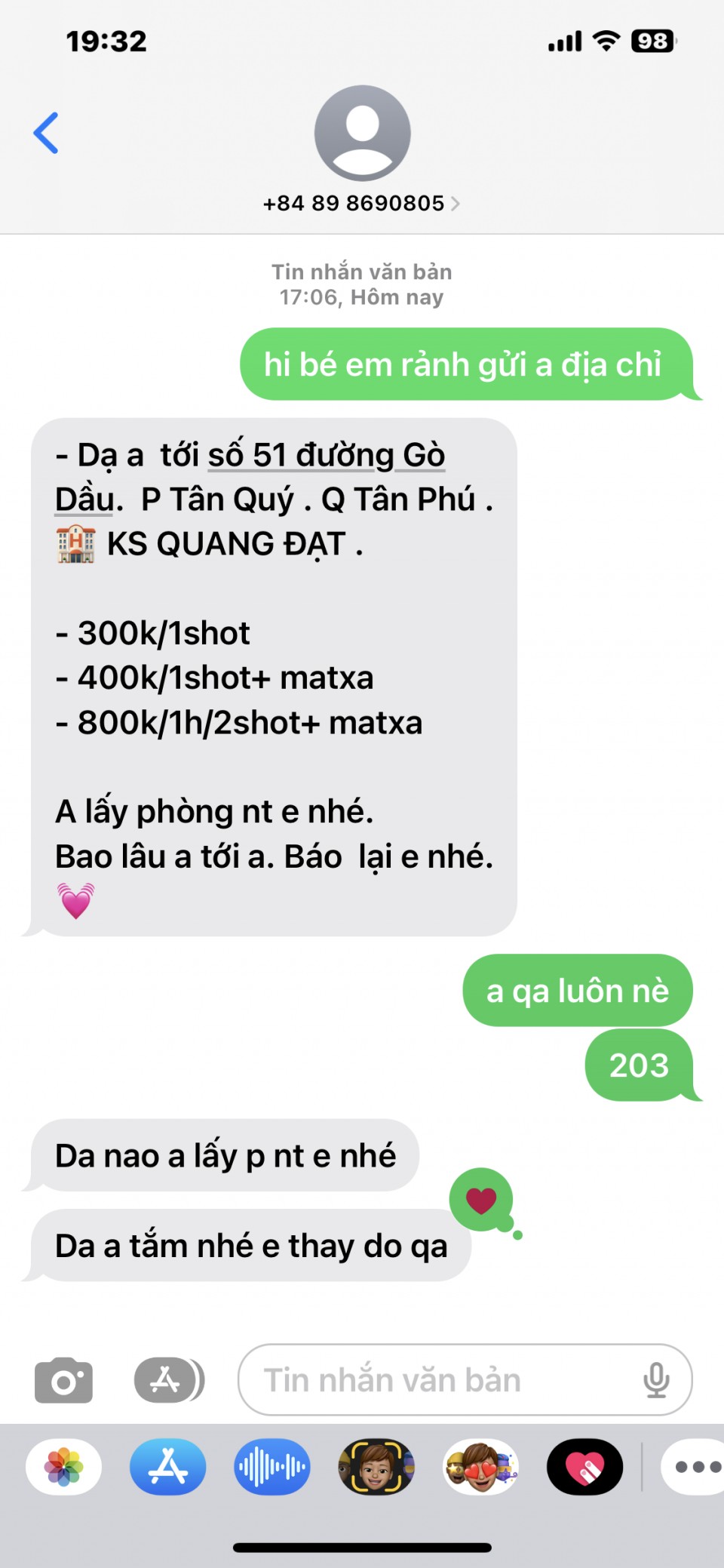724x1568 pixels.
Task: Open the Memoji app
Action: pos(376,1468)
